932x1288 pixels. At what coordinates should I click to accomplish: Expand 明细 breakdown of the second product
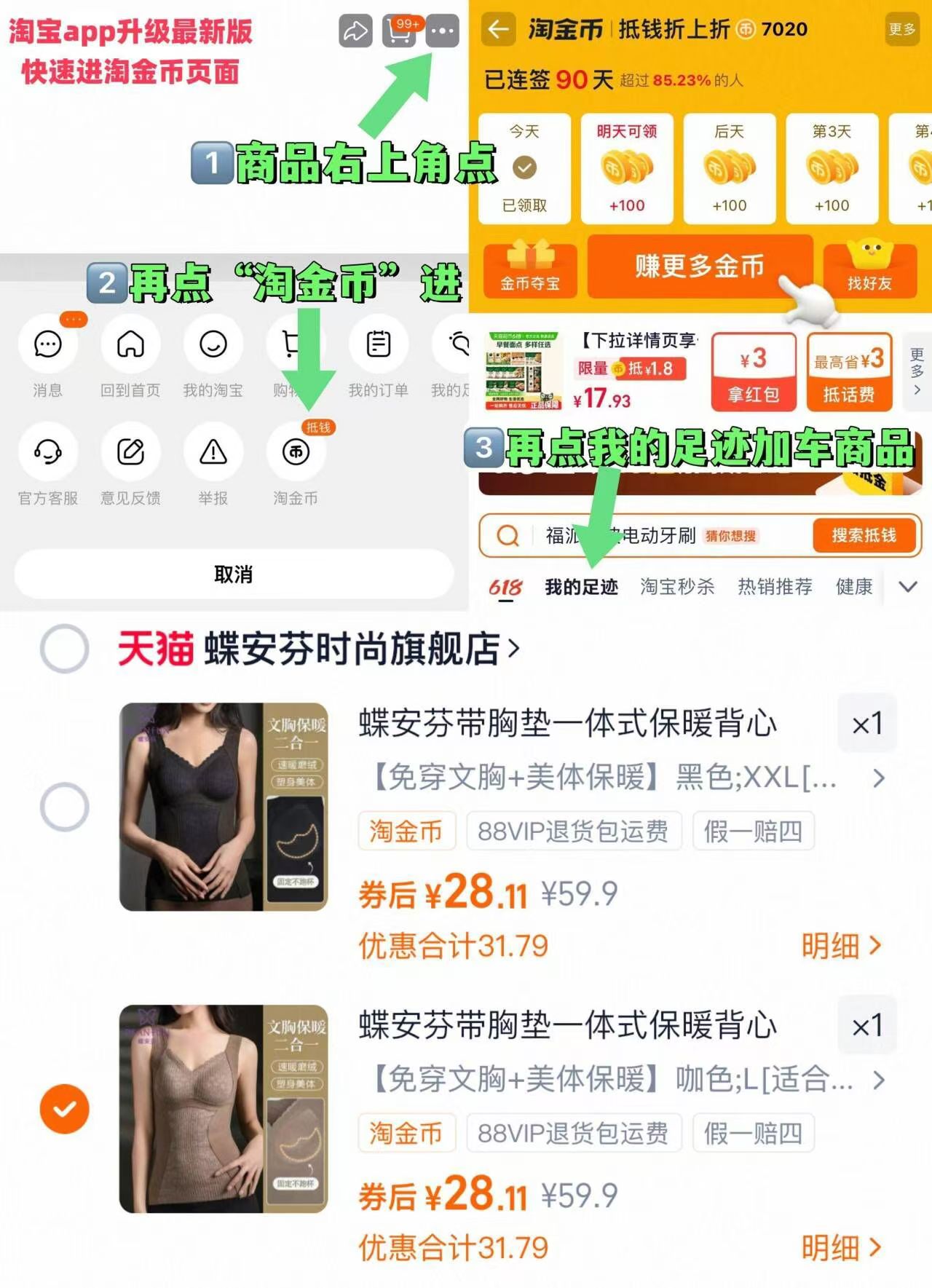pyautogui.click(x=841, y=1248)
